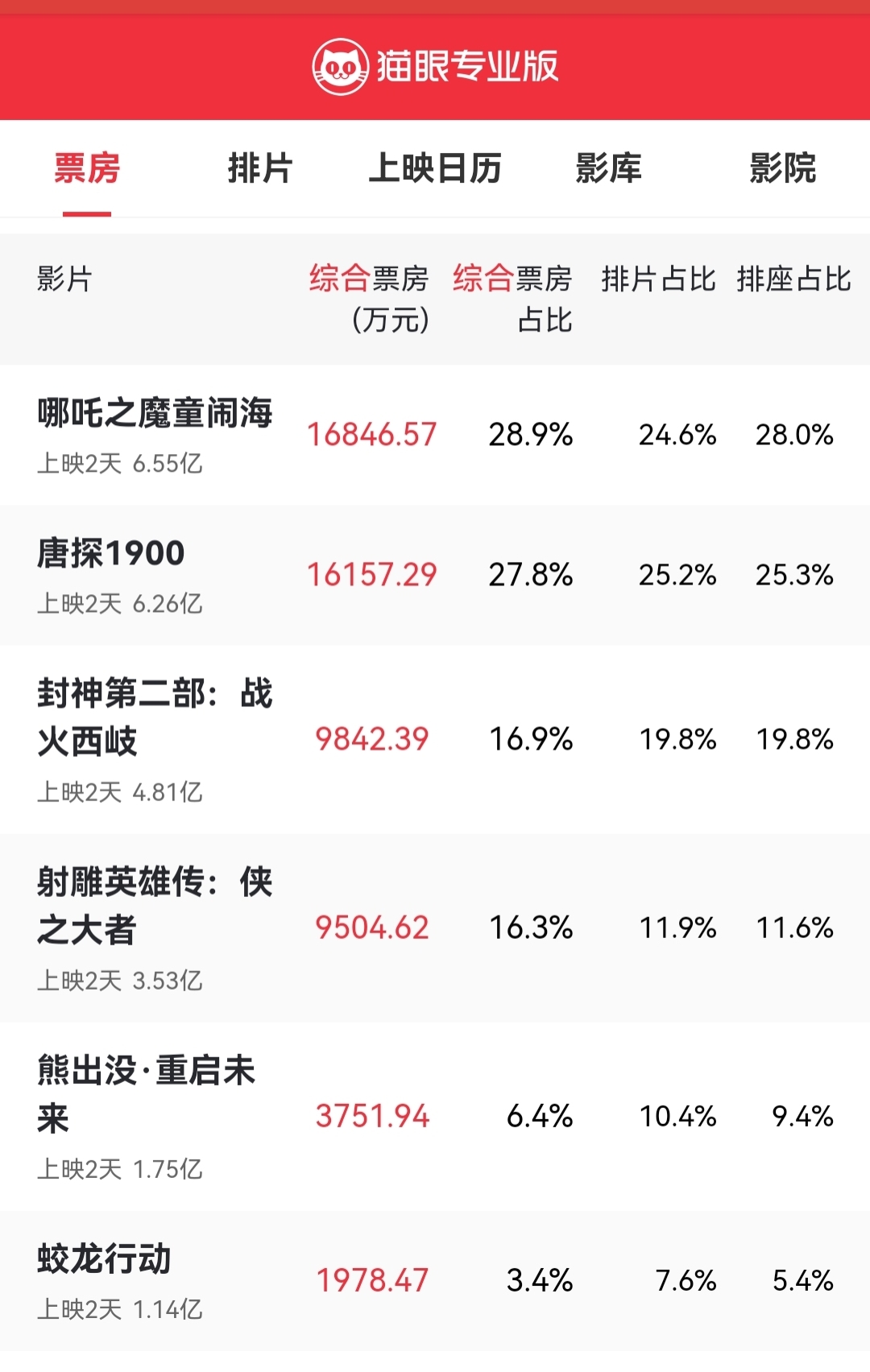Open the 上映日历 tab
870x1372 pixels.
click(436, 169)
